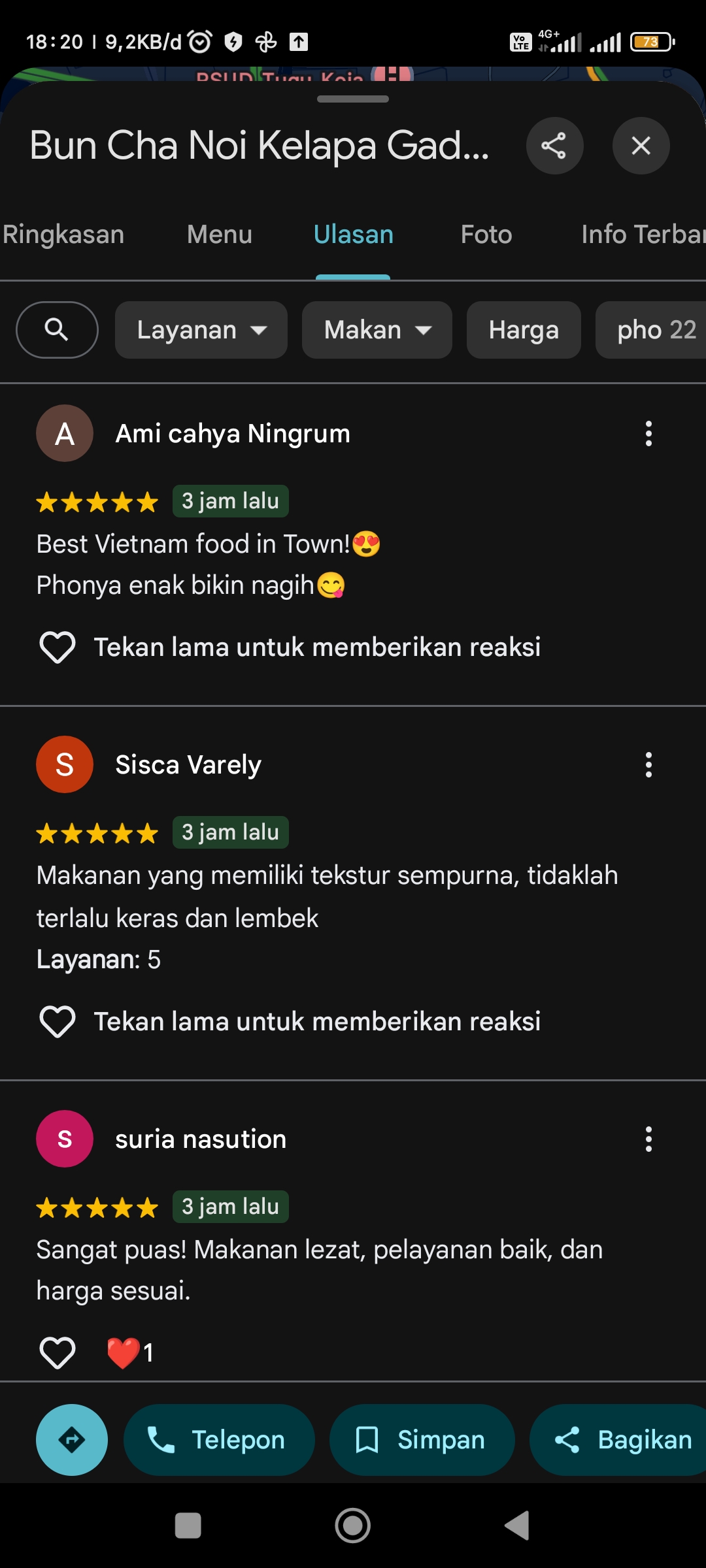
Task: Like Sisca Varely's review with the heart
Action: 58,1022
